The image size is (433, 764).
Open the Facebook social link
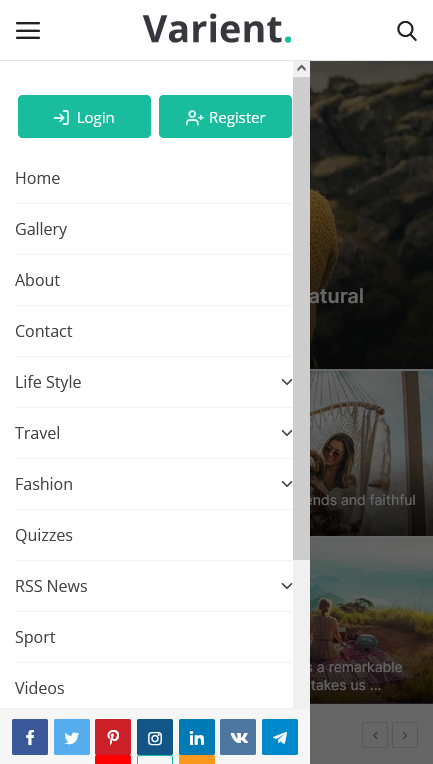(x=30, y=737)
